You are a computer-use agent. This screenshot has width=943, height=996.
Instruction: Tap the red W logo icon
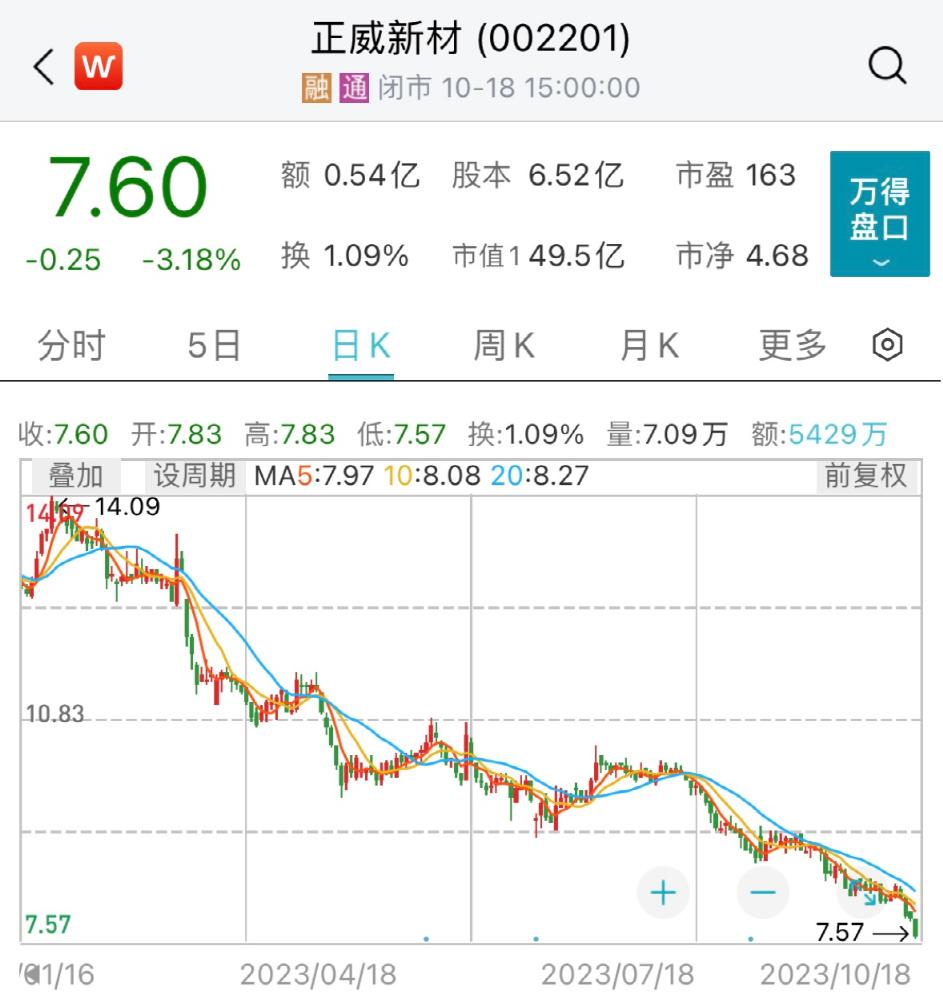pos(98,67)
